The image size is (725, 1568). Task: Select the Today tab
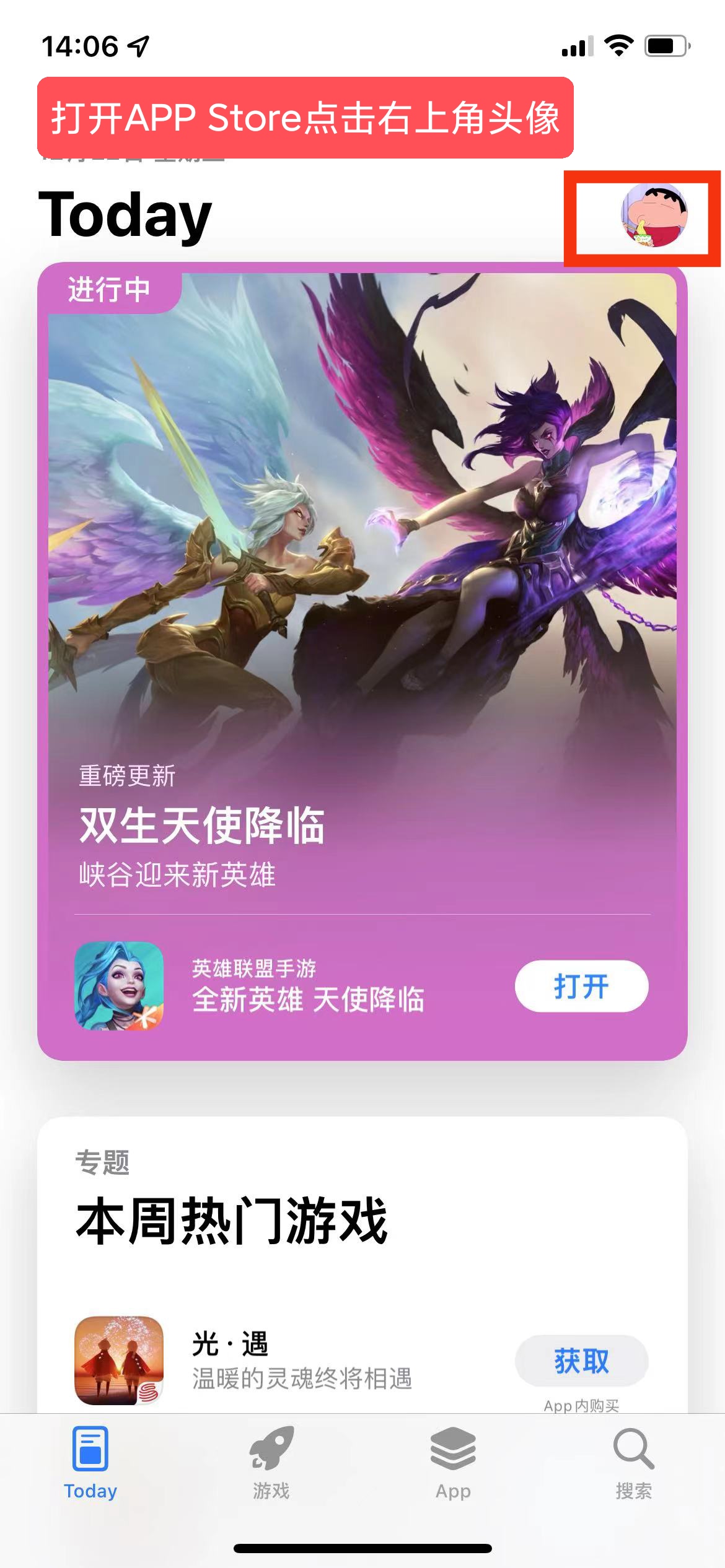[90, 1463]
